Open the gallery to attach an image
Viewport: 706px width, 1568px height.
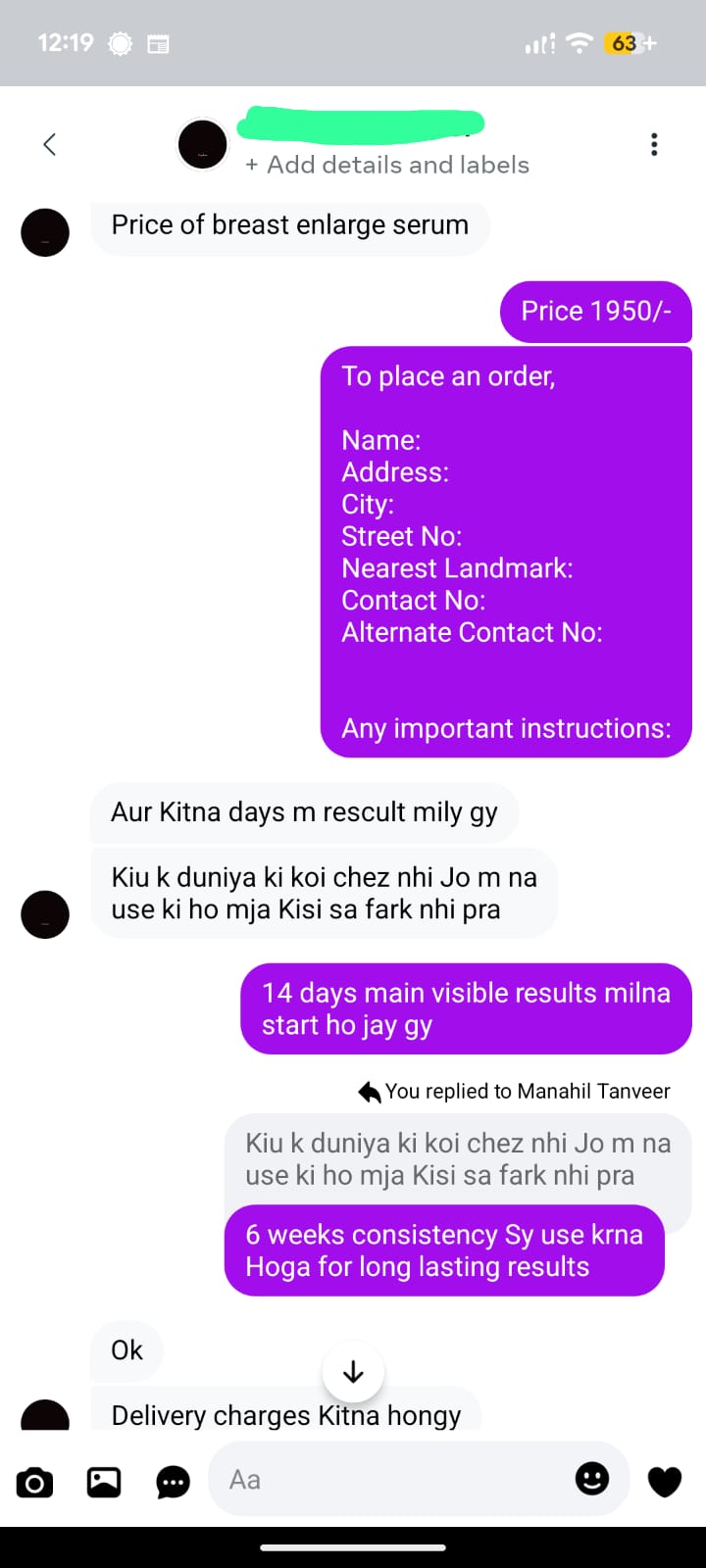click(x=104, y=1482)
